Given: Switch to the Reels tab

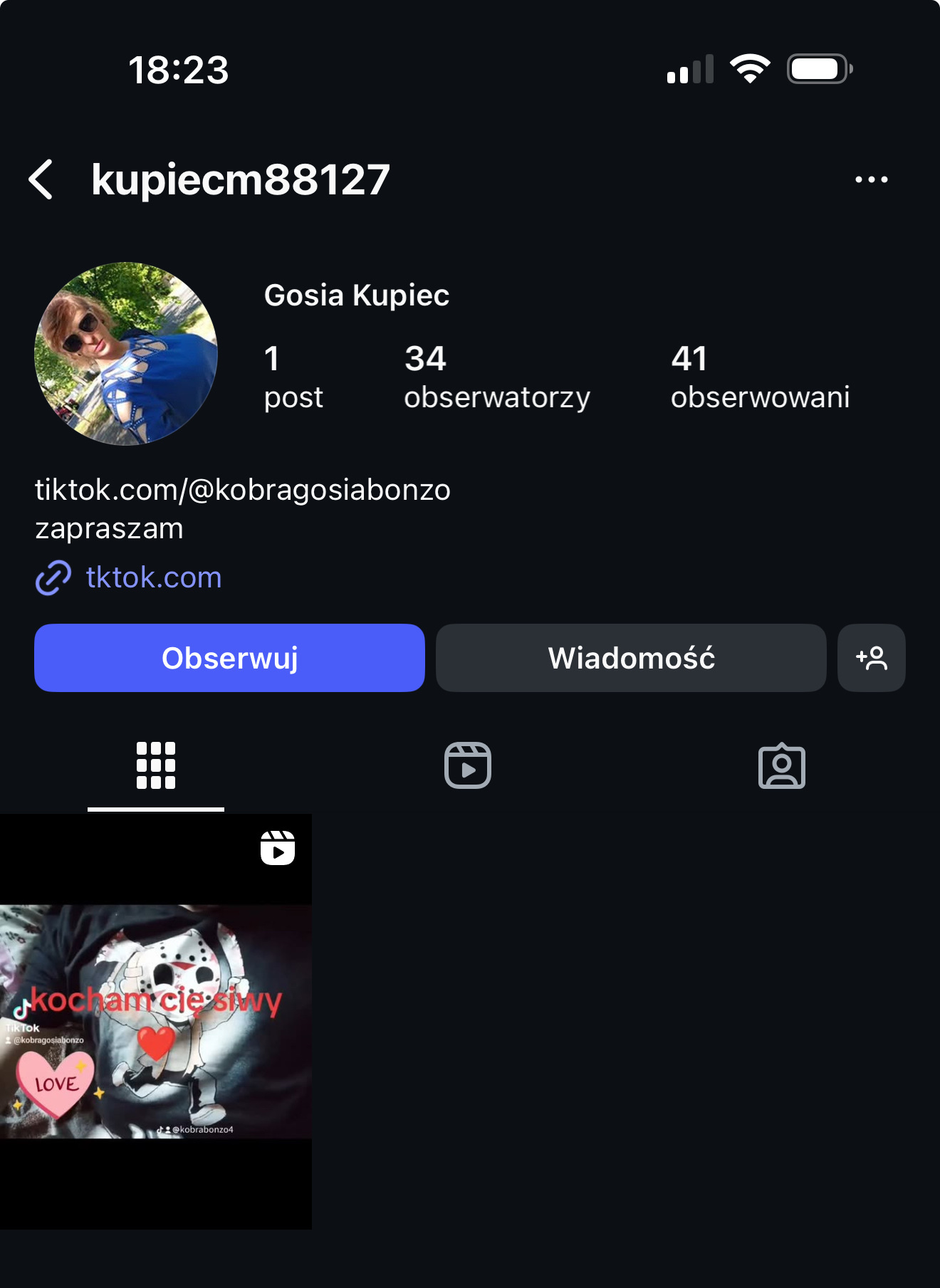Looking at the screenshot, I should click(468, 766).
